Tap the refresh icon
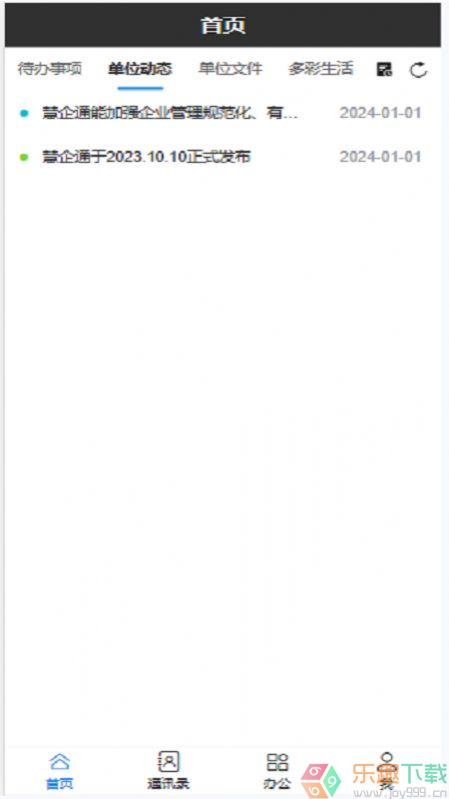This screenshot has width=449, height=799. pyautogui.click(x=418, y=70)
